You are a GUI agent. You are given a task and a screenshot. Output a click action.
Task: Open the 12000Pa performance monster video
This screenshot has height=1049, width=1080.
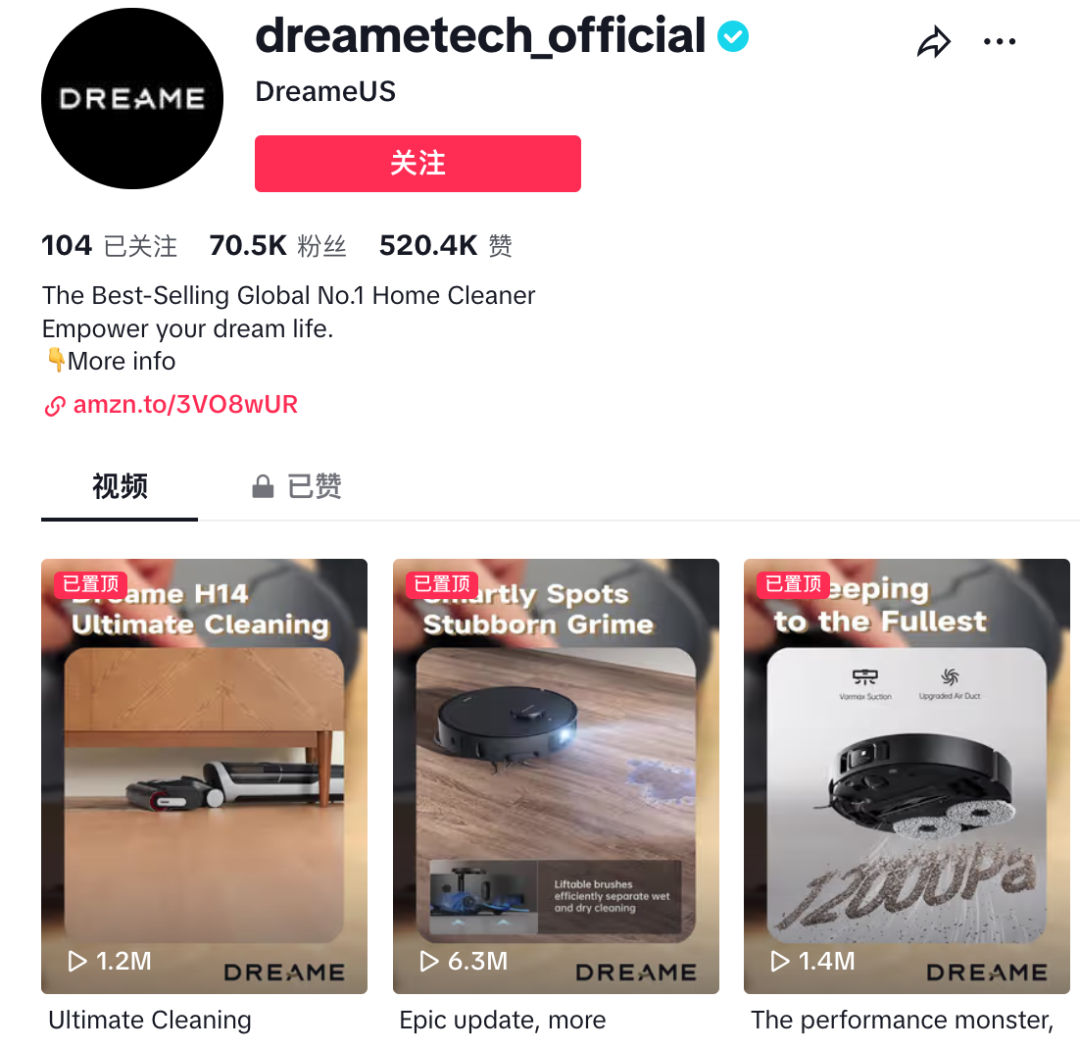[906, 775]
